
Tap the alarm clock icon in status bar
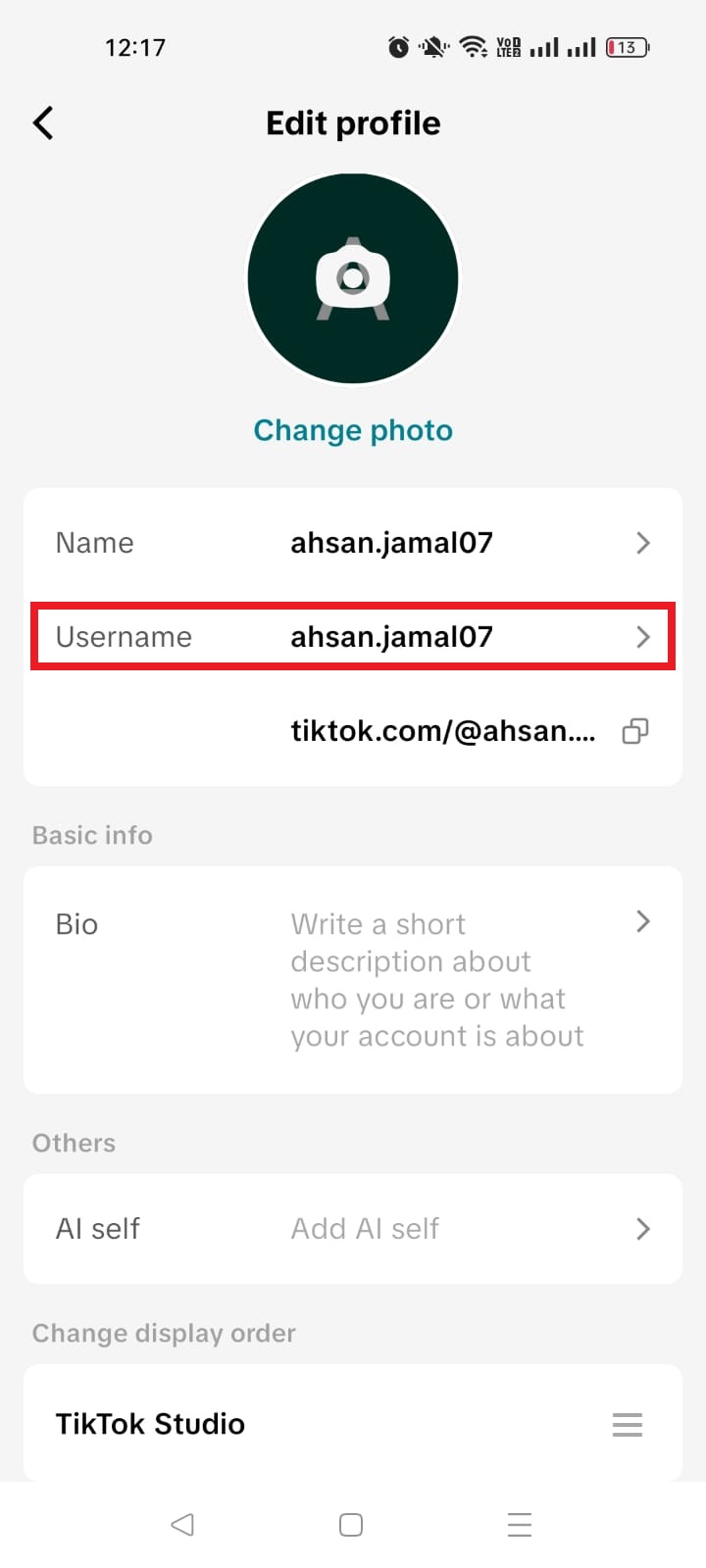pyautogui.click(x=397, y=46)
